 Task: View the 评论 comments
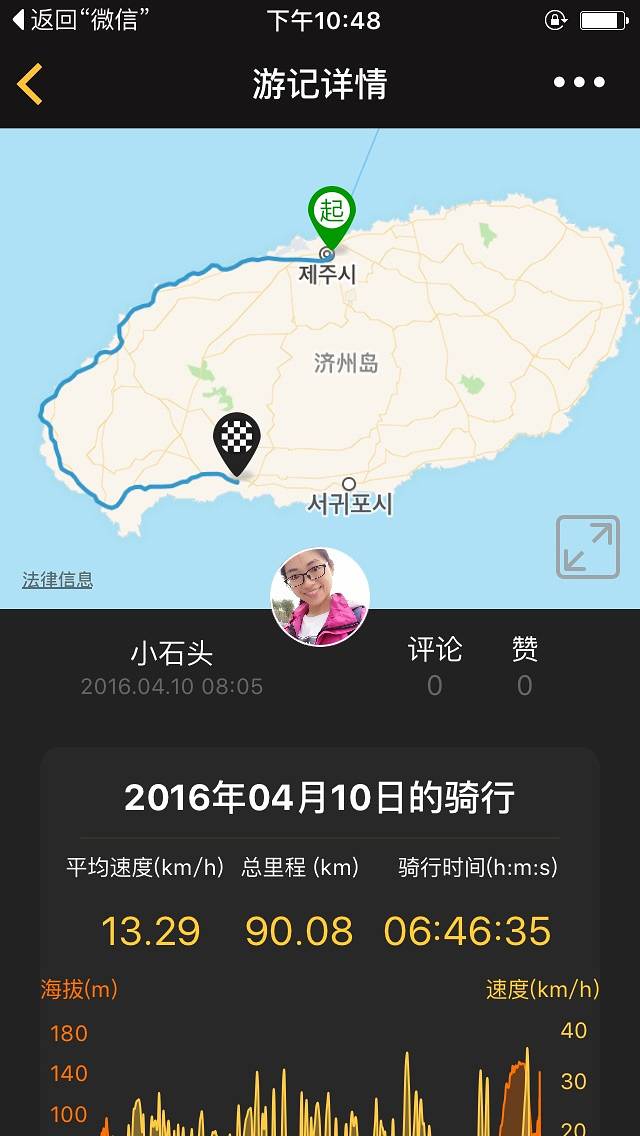pyautogui.click(x=435, y=666)
